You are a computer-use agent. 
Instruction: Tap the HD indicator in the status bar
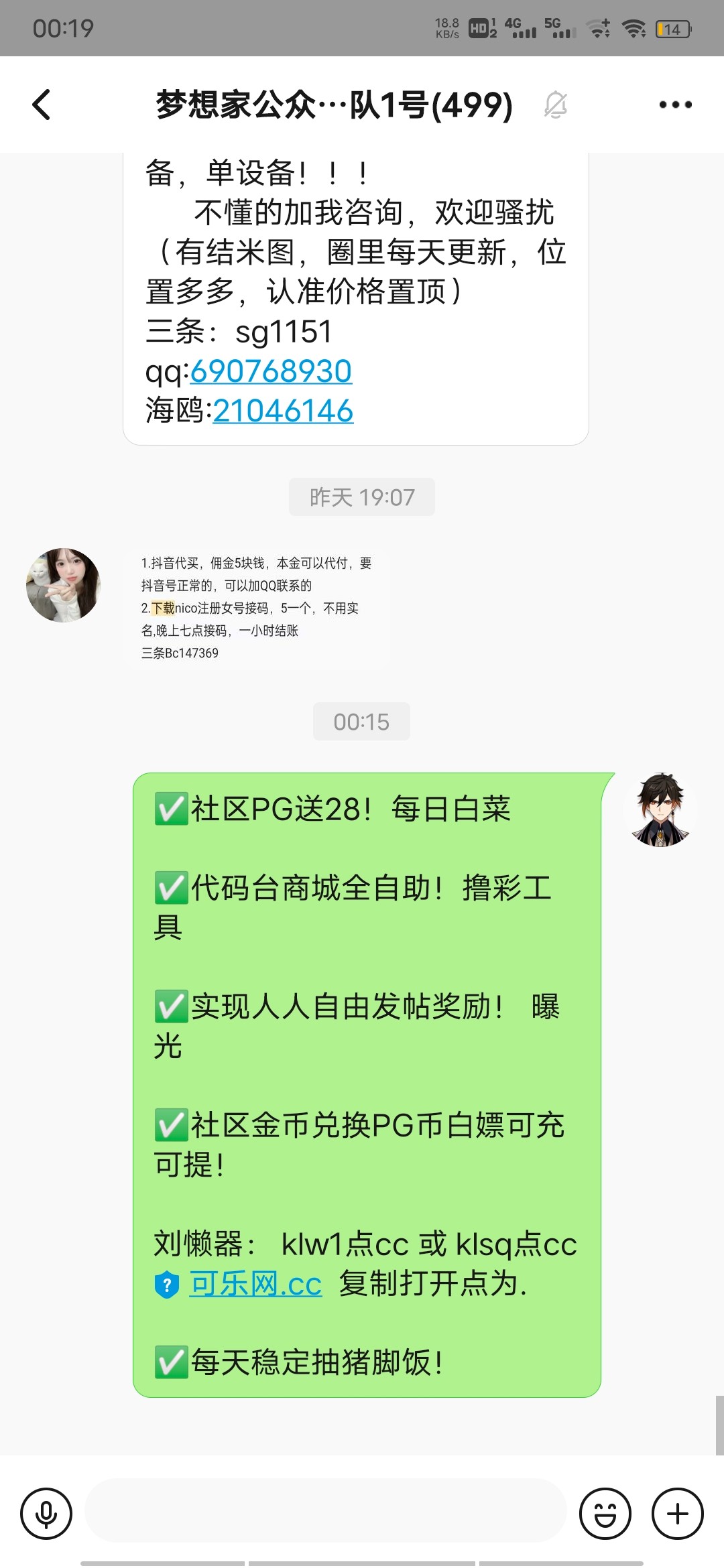click(x=478, y=27)
